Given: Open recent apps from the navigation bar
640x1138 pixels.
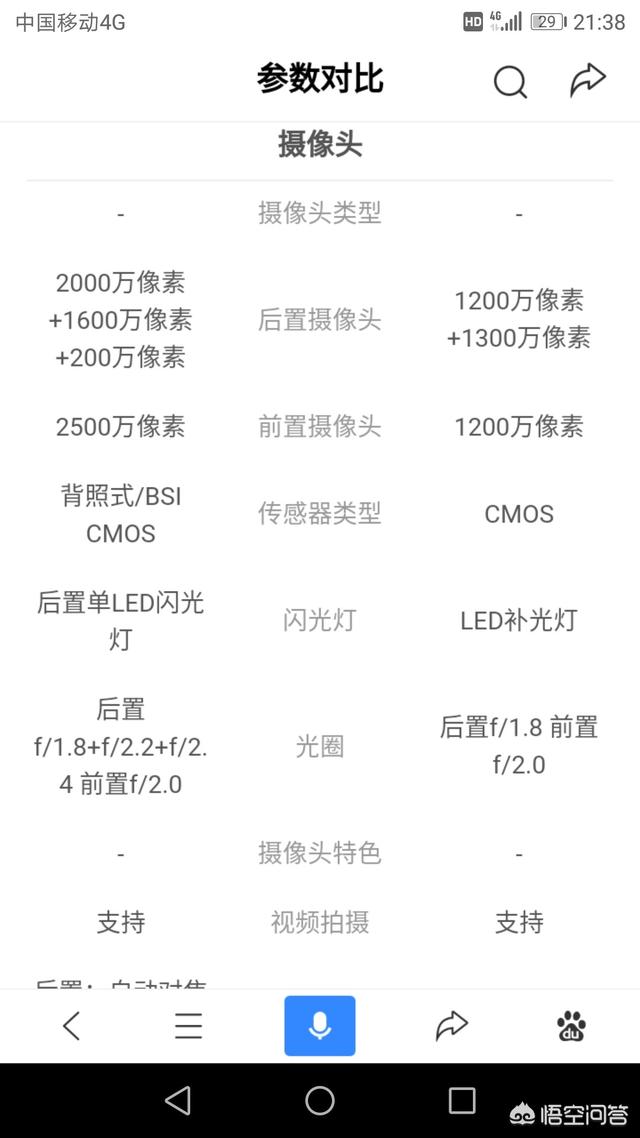Looking at the screenshot, I should (x=462, y=1101).
